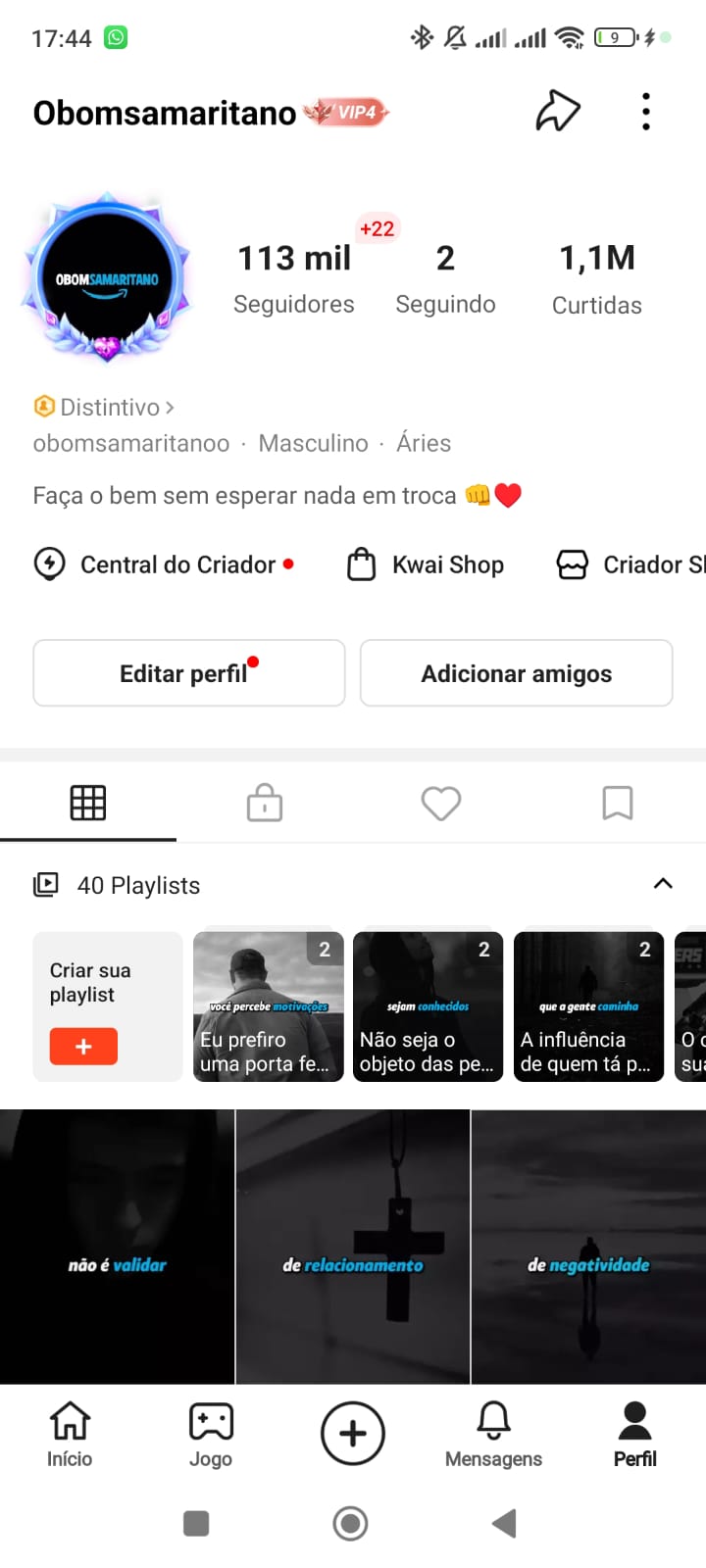Open the playlist 'Não seja o objeto das pe...'

point(428,1006)
